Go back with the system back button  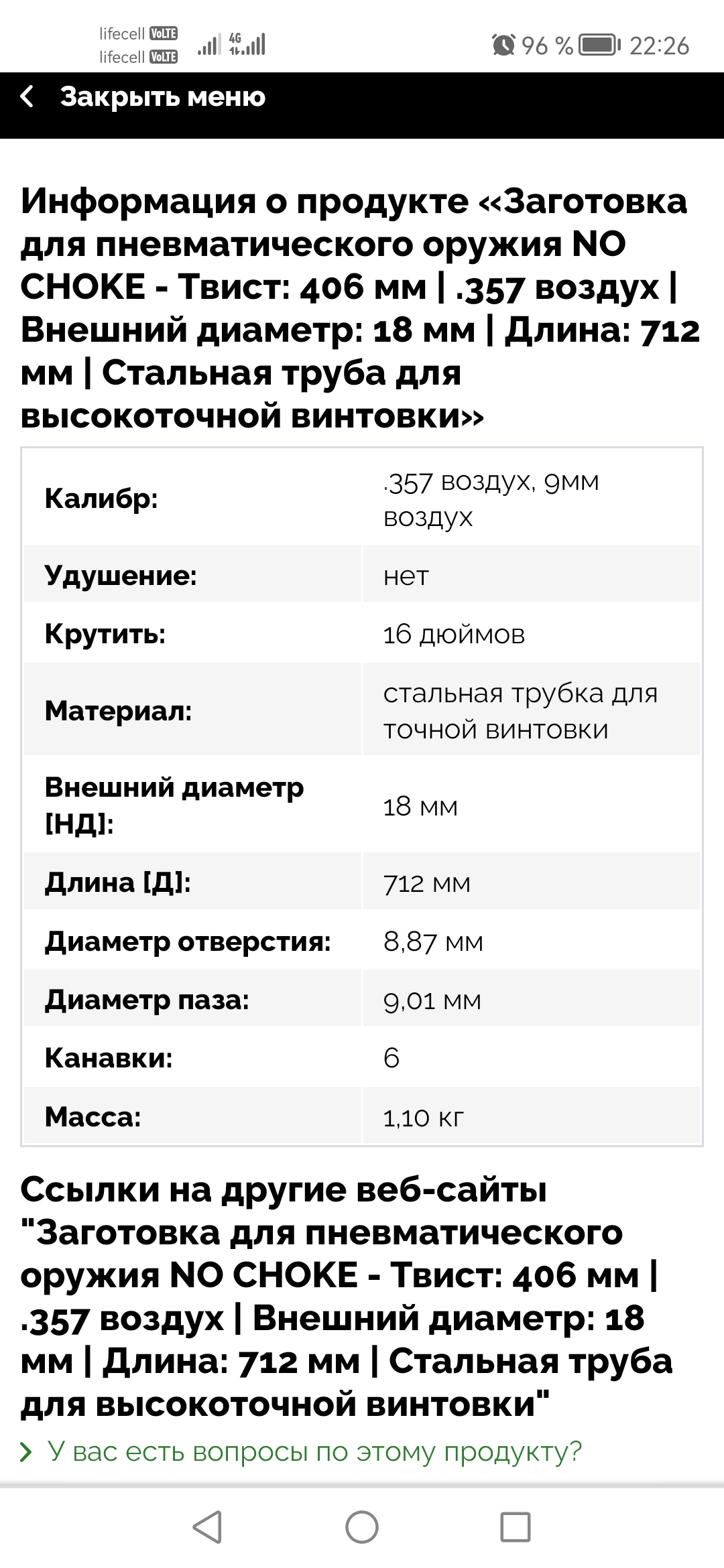click(x=207, y=1528)
